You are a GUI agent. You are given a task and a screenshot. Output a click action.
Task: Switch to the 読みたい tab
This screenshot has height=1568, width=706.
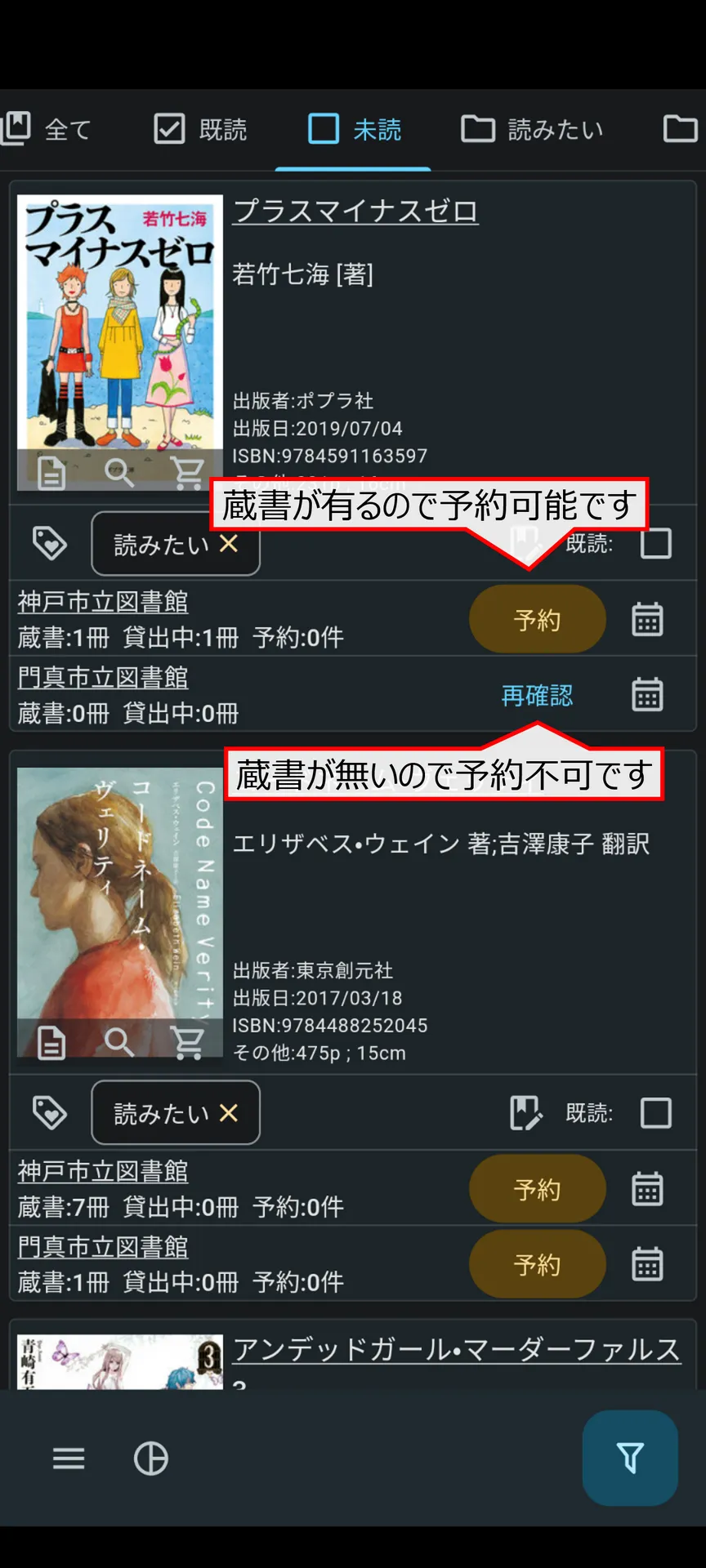[x=532, y=129]
